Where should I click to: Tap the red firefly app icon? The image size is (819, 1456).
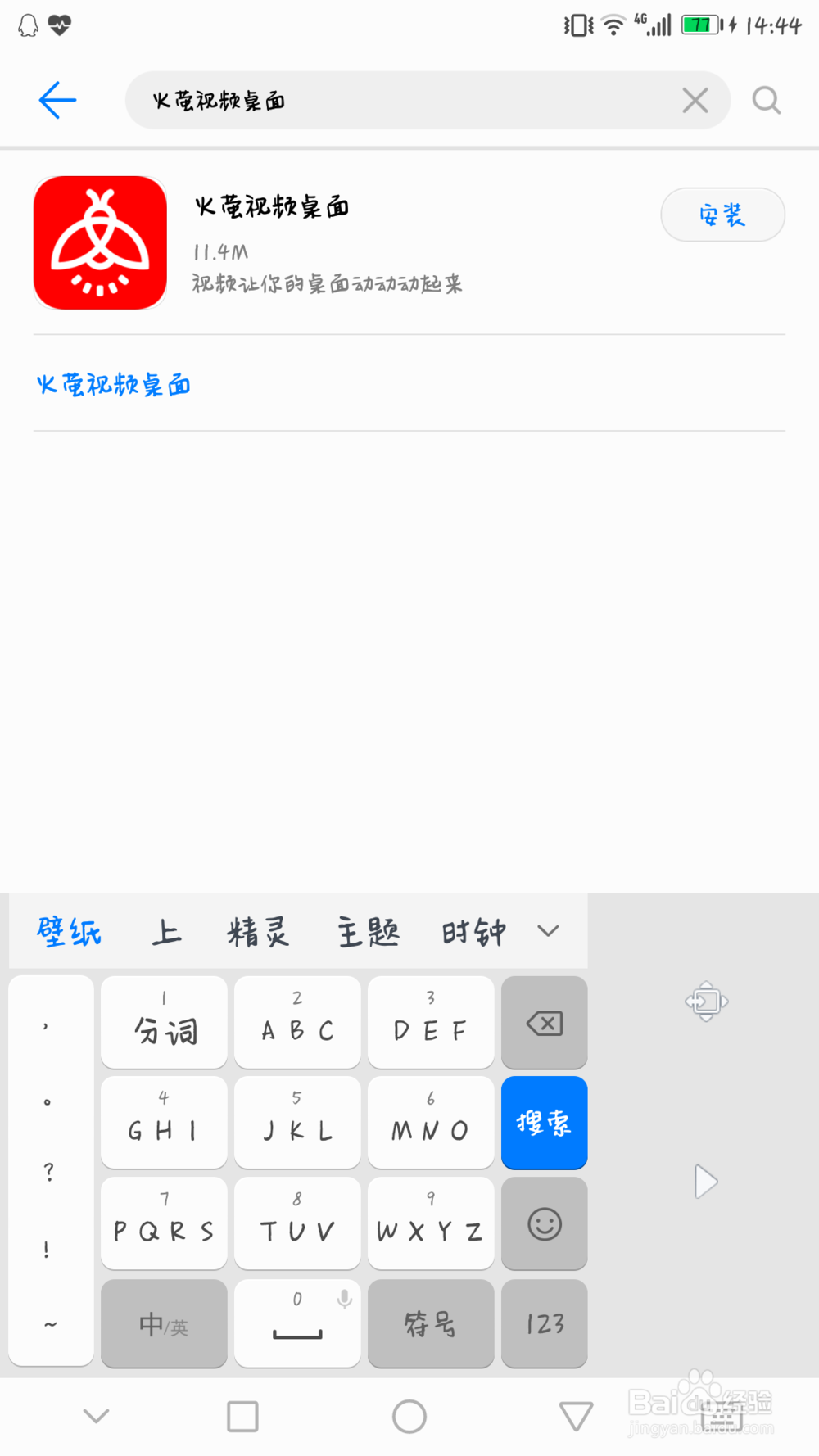tap(100, 242)
